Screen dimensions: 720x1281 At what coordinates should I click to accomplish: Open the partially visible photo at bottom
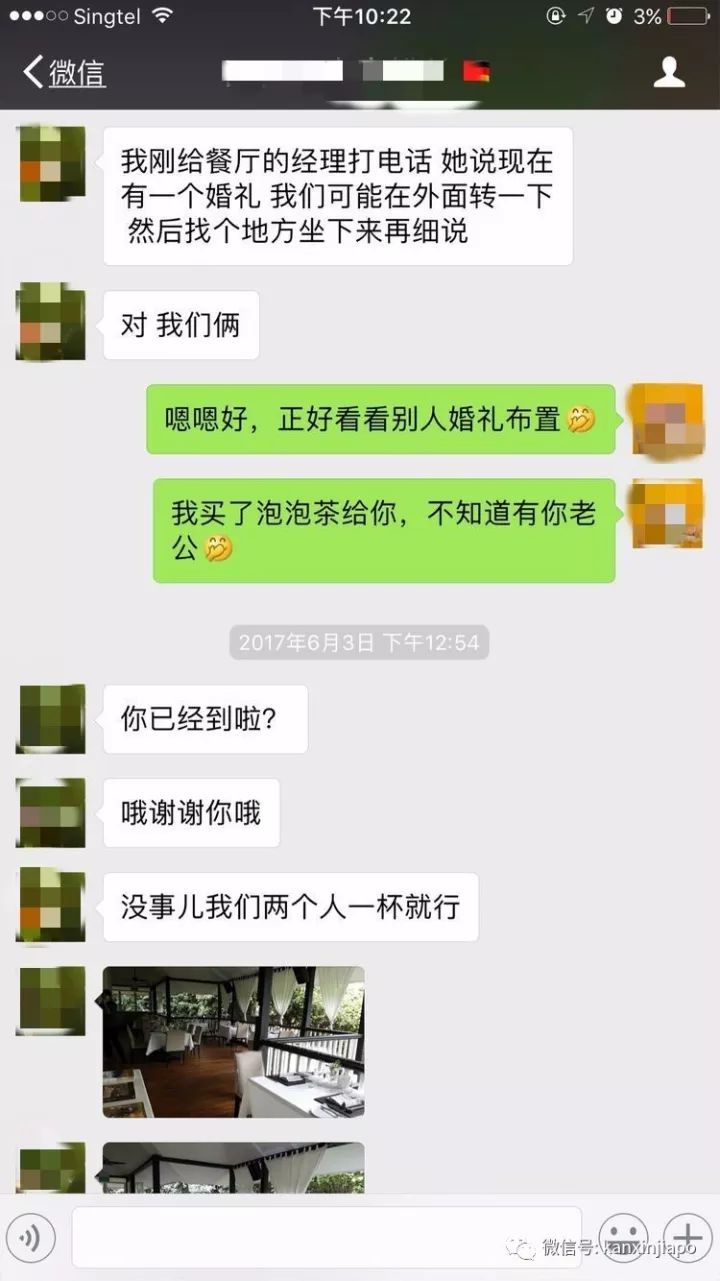tap(233, 1167)
